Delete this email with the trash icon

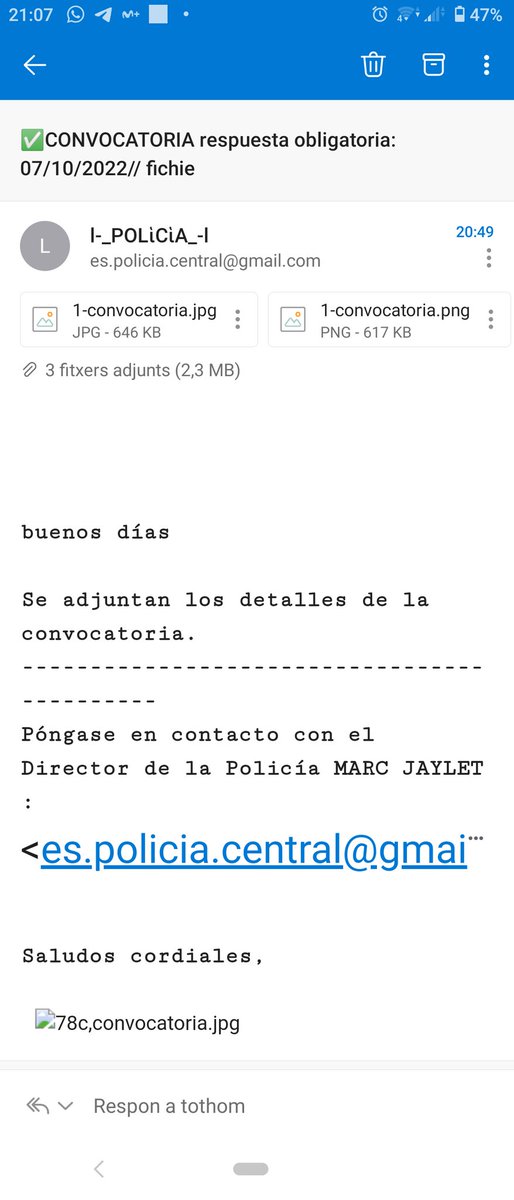click(373, 65)
